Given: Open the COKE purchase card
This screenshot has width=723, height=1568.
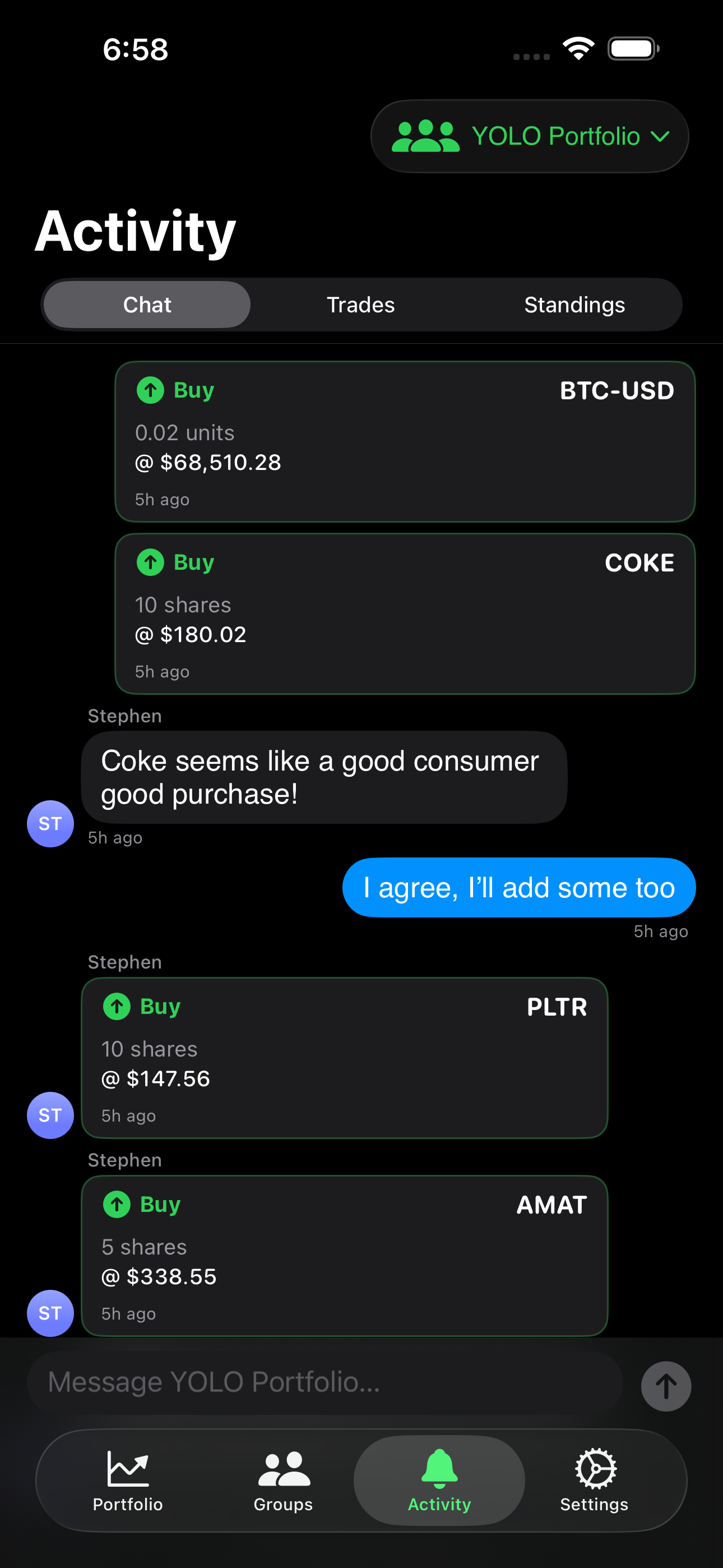Looking at the screenshot, I should coord(405,614).
